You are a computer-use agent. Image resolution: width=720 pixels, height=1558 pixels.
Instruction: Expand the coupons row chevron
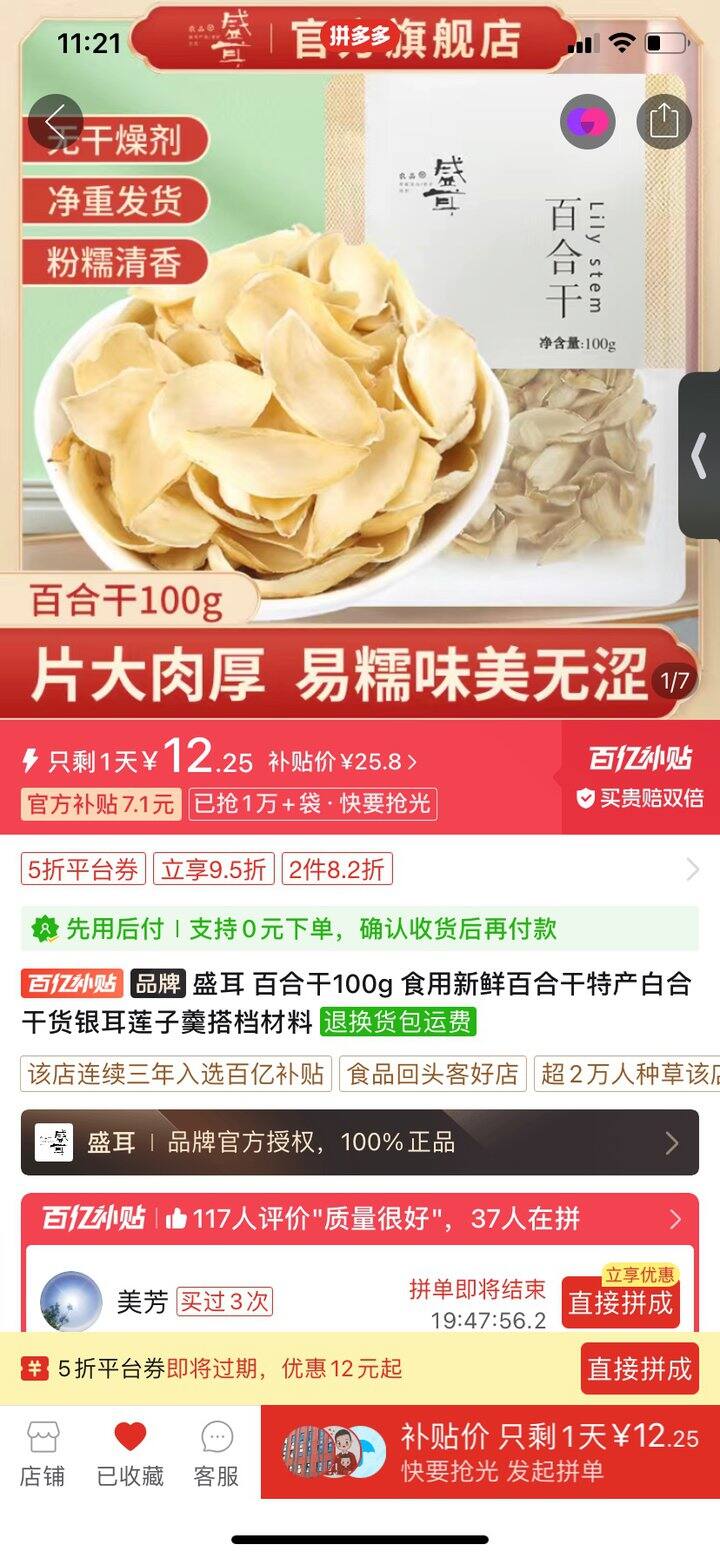pyautogui.click(x=692, y=869)
